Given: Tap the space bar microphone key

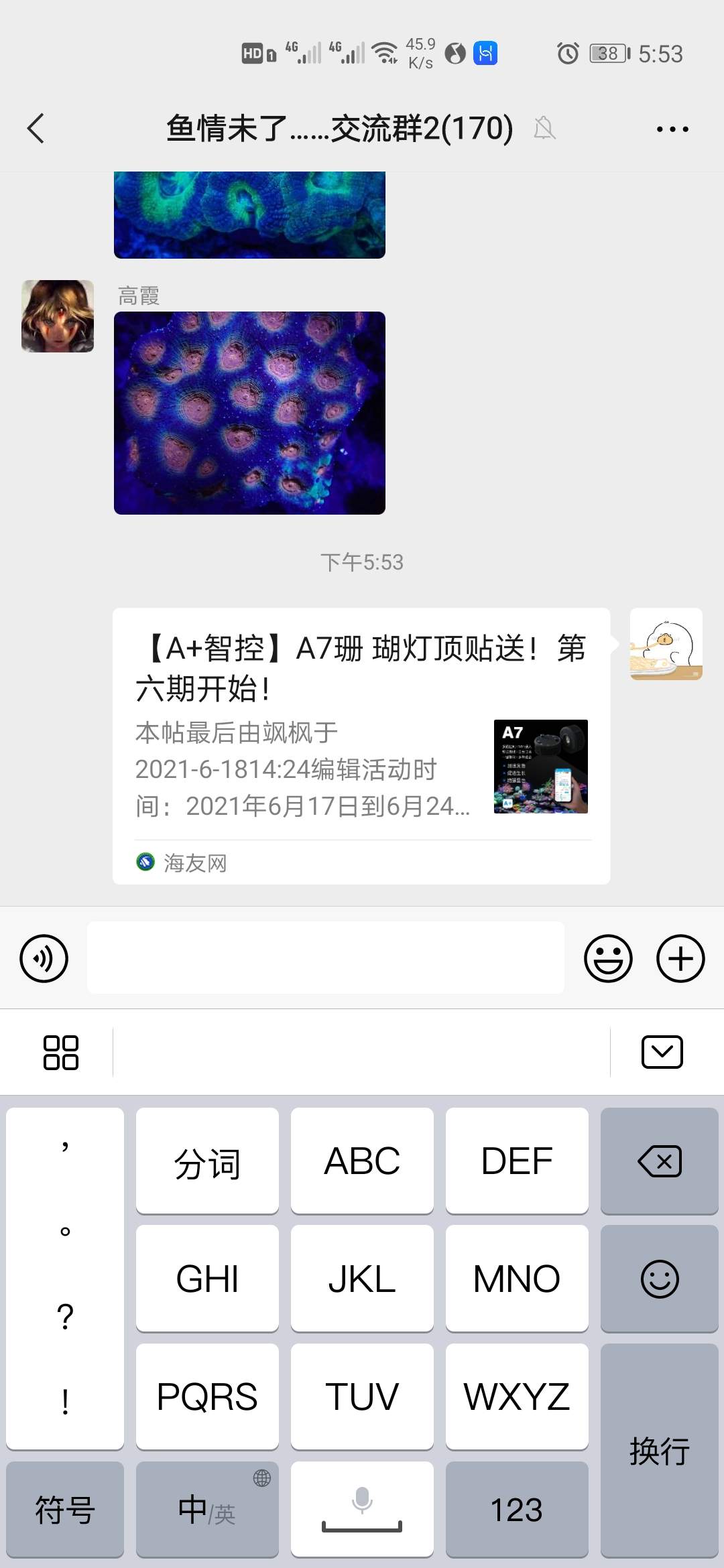Looking at the screenshot, I should (362, 1510).
